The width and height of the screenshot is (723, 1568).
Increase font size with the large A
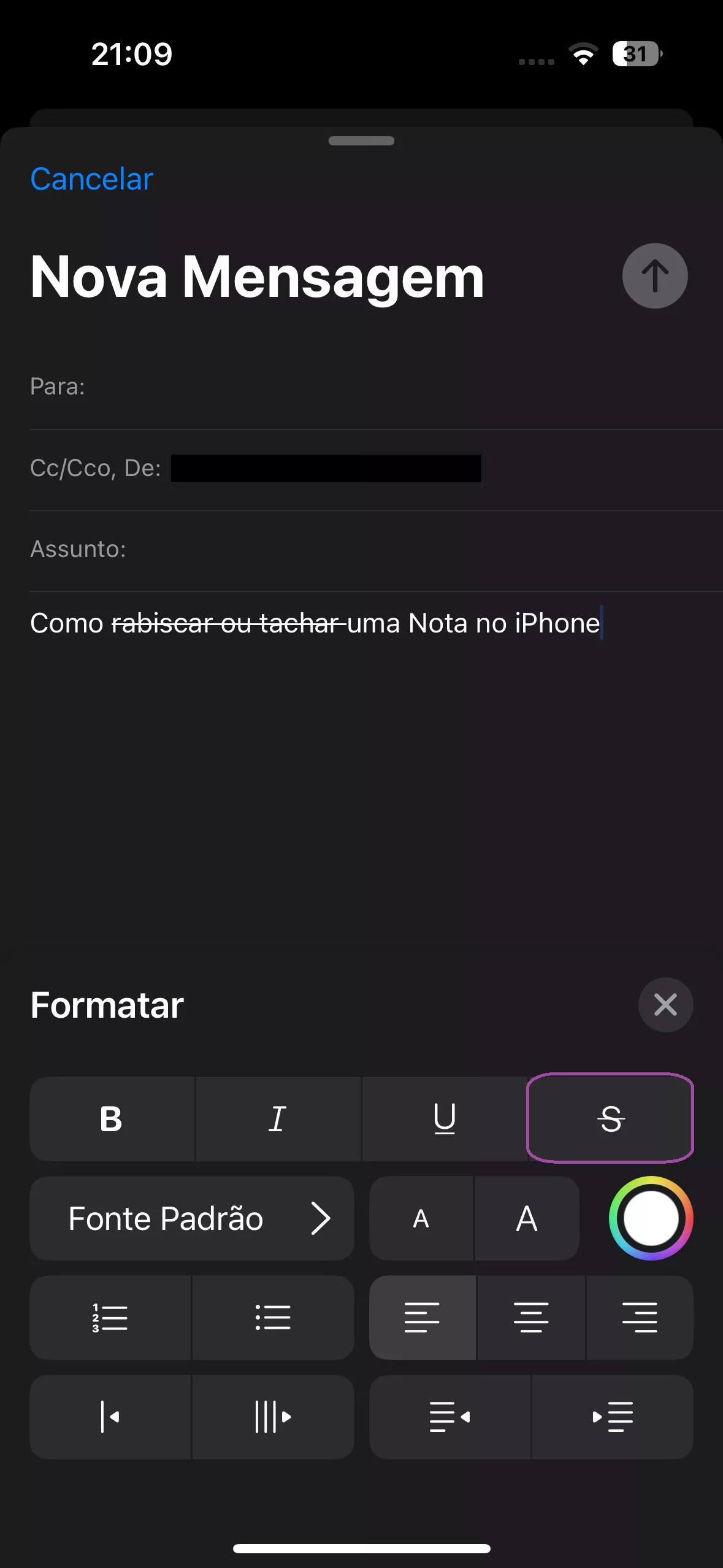click(527, 1218)
